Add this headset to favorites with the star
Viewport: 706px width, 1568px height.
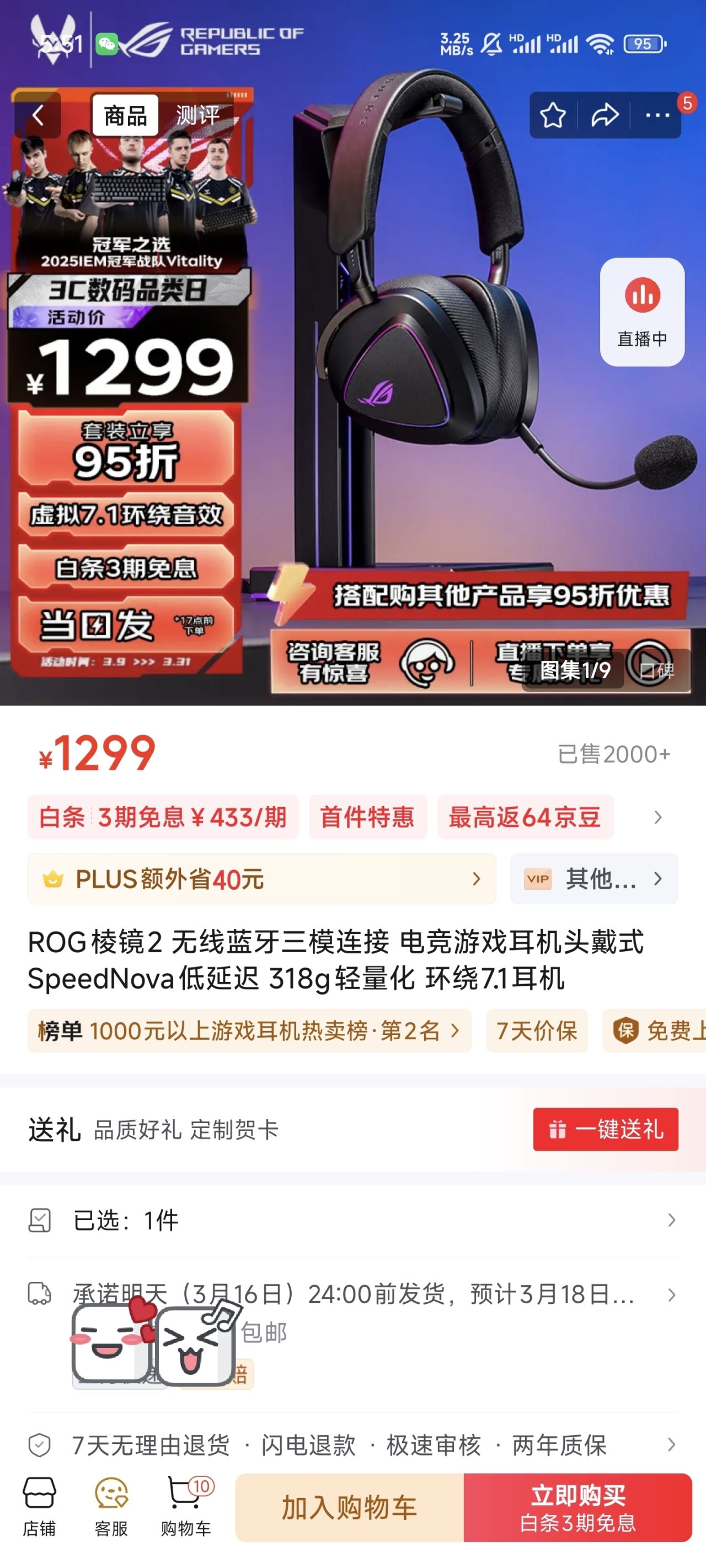[553, 115]
